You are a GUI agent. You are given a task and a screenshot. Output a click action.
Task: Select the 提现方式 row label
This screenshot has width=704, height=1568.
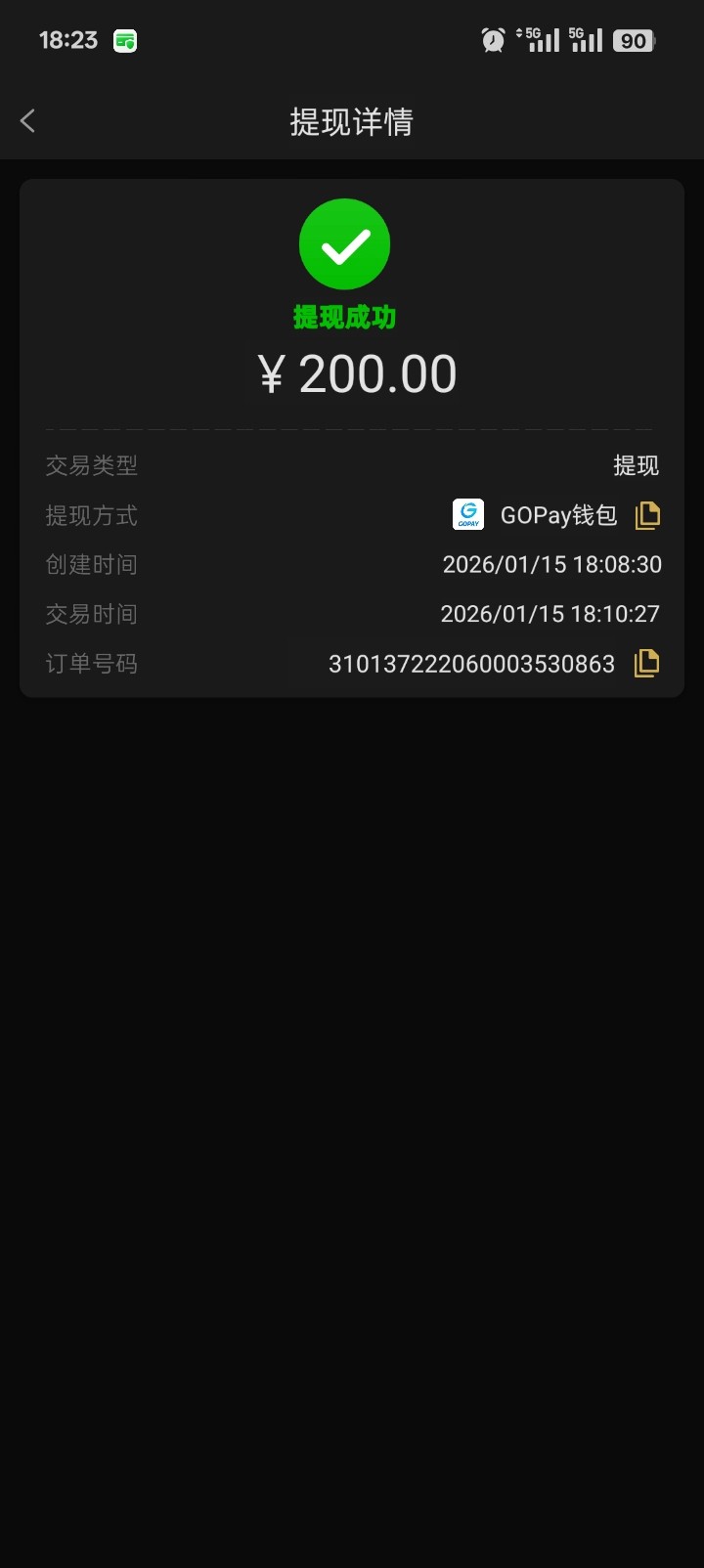pos(91,516)
